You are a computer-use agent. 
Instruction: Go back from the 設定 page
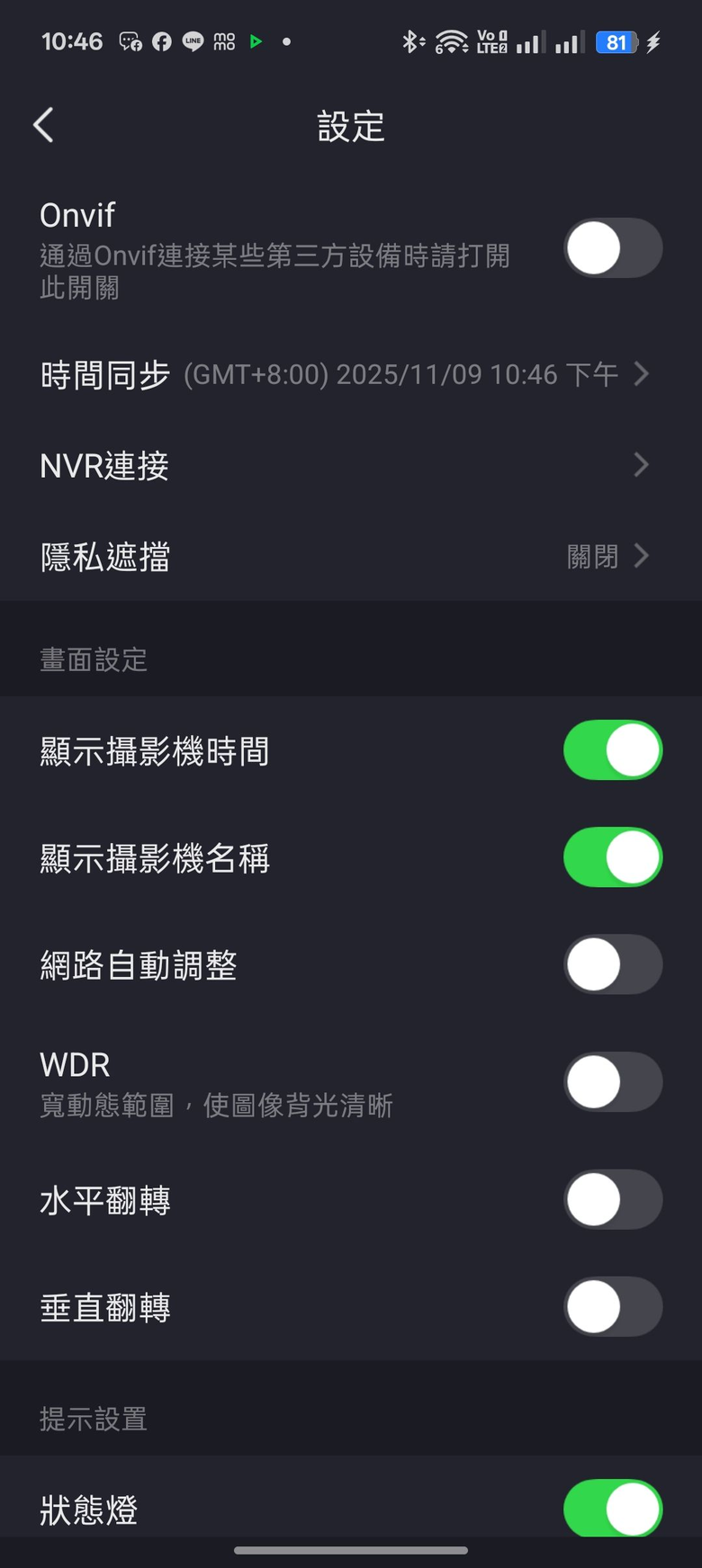(x=43, y=125)
